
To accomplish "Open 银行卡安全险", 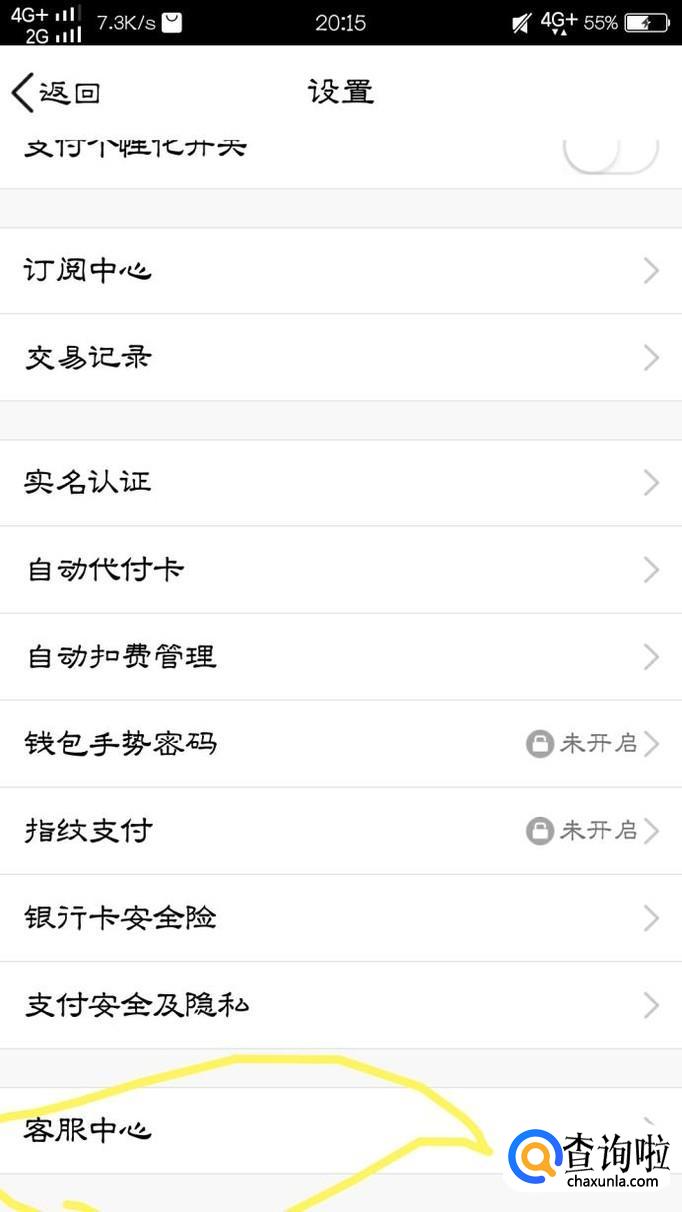I will [340, 918].
